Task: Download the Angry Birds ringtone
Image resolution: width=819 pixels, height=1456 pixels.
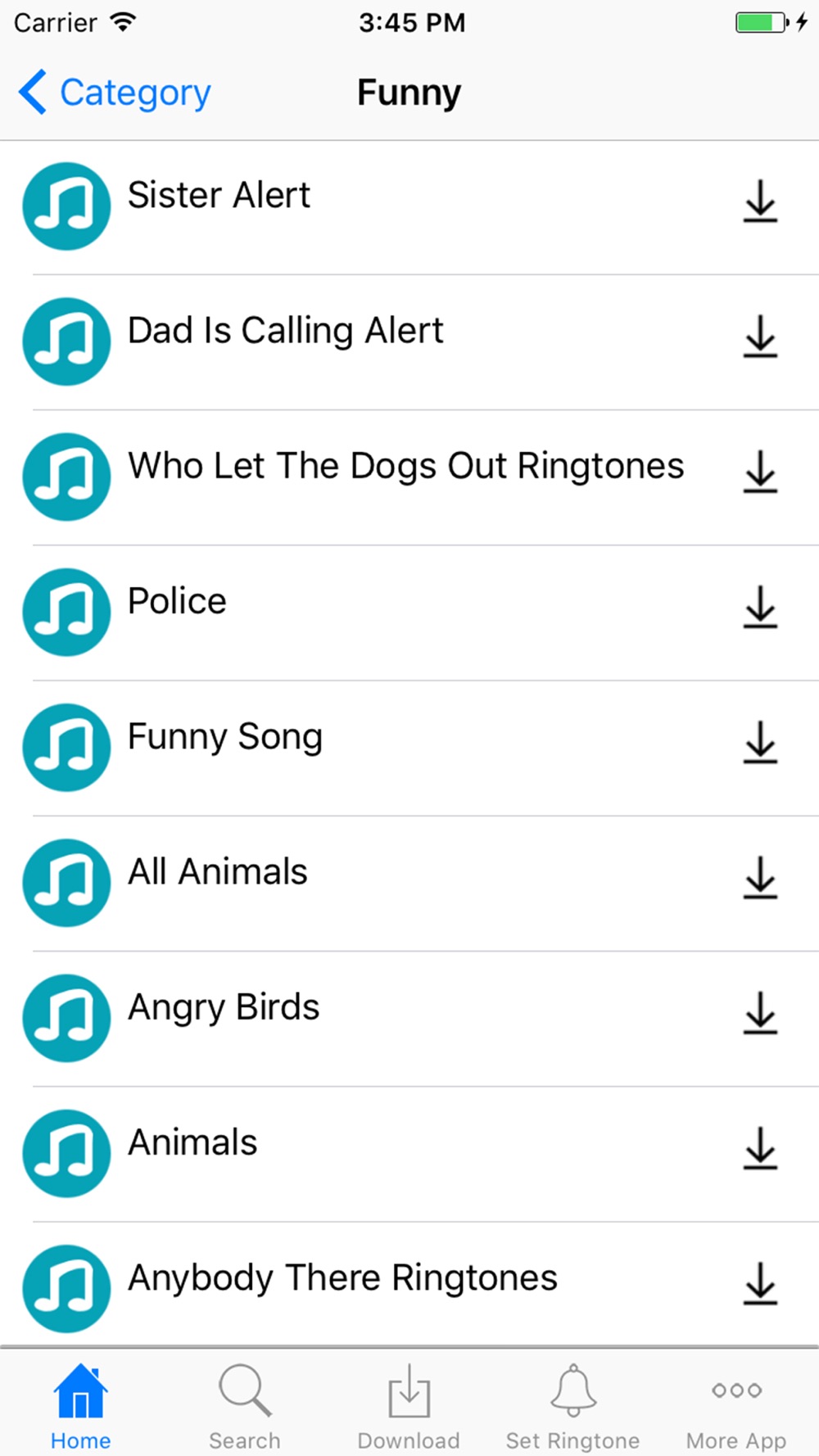Action: point(760,1013)
